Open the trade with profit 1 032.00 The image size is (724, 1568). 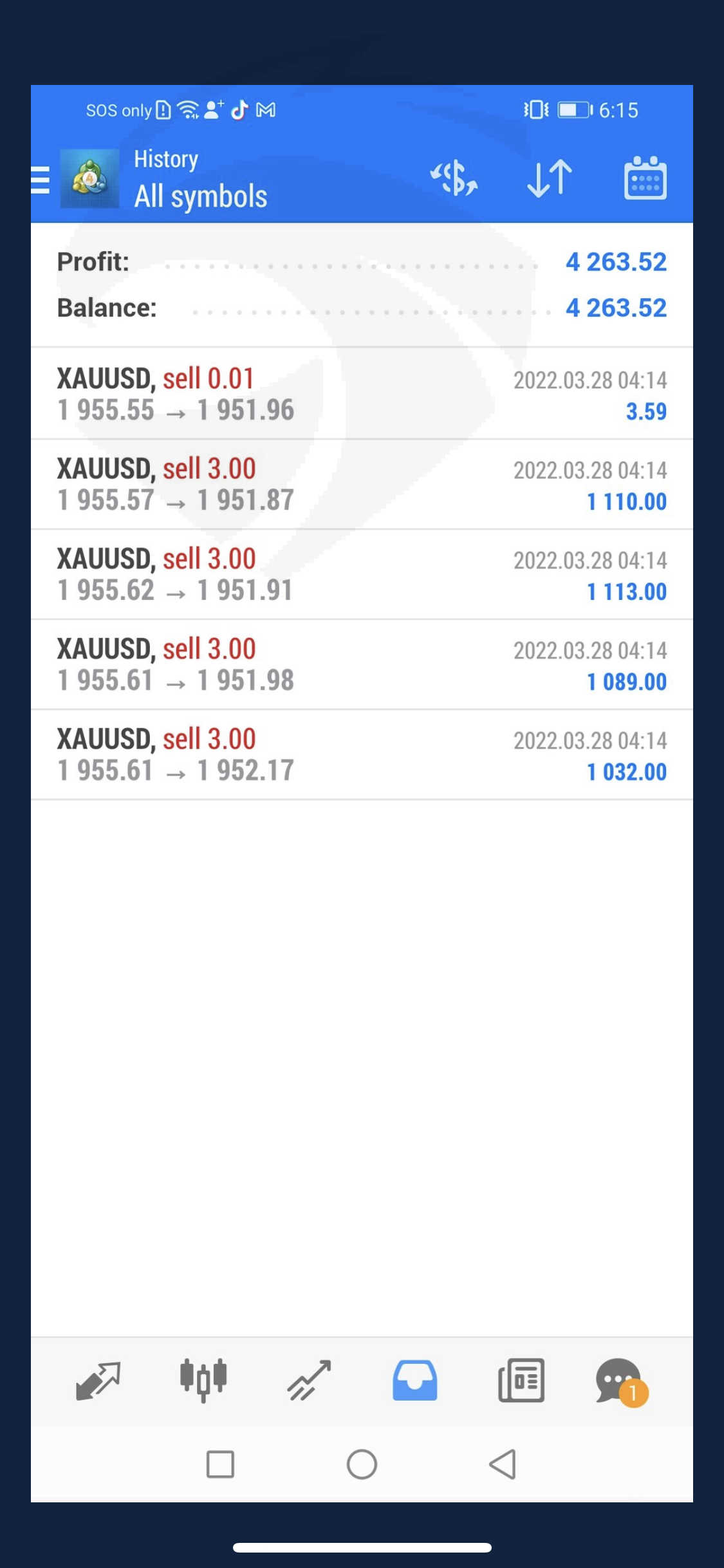(362, 754)
